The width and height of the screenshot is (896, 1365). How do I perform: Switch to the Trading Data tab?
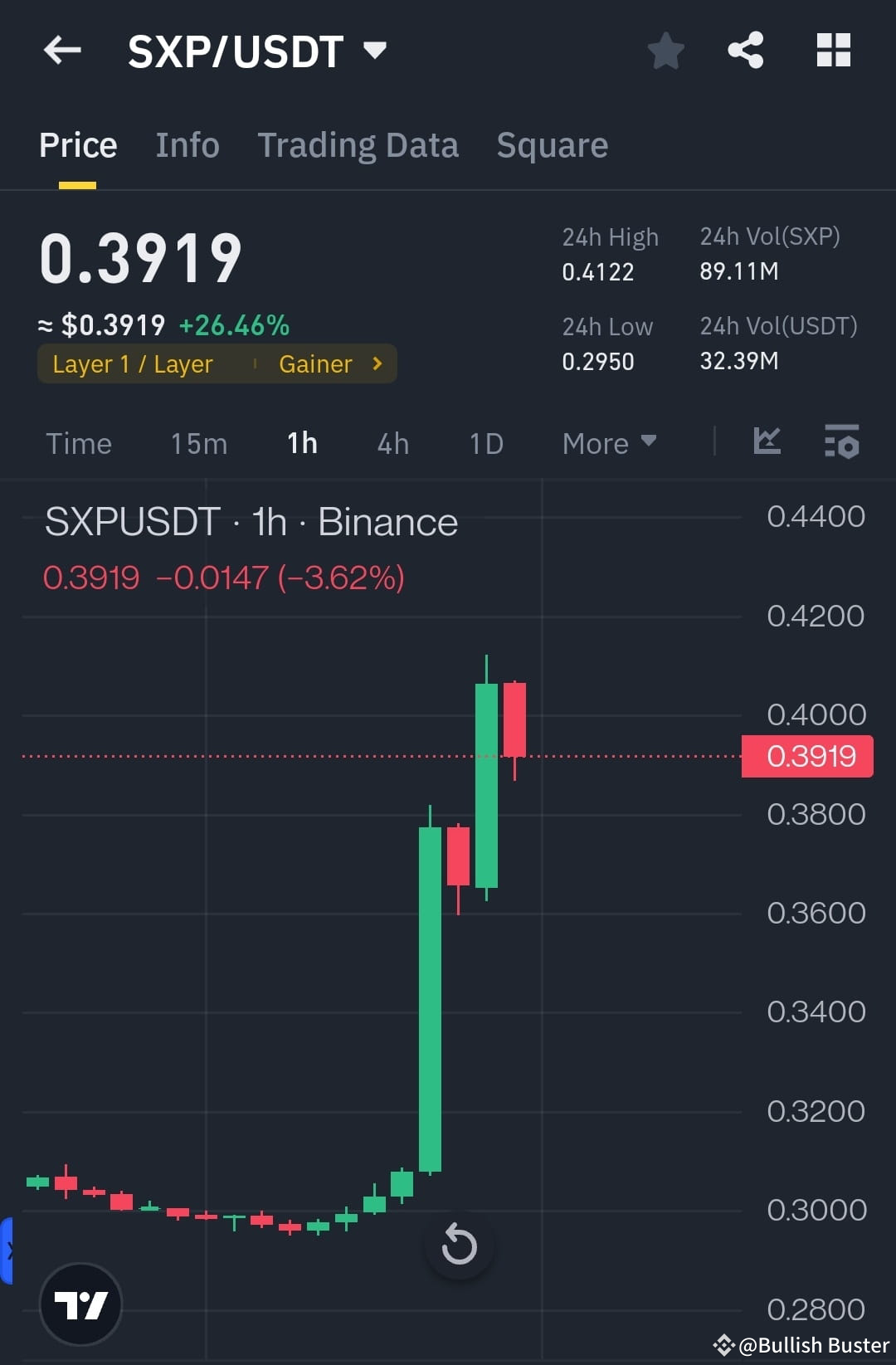point(358,144)
